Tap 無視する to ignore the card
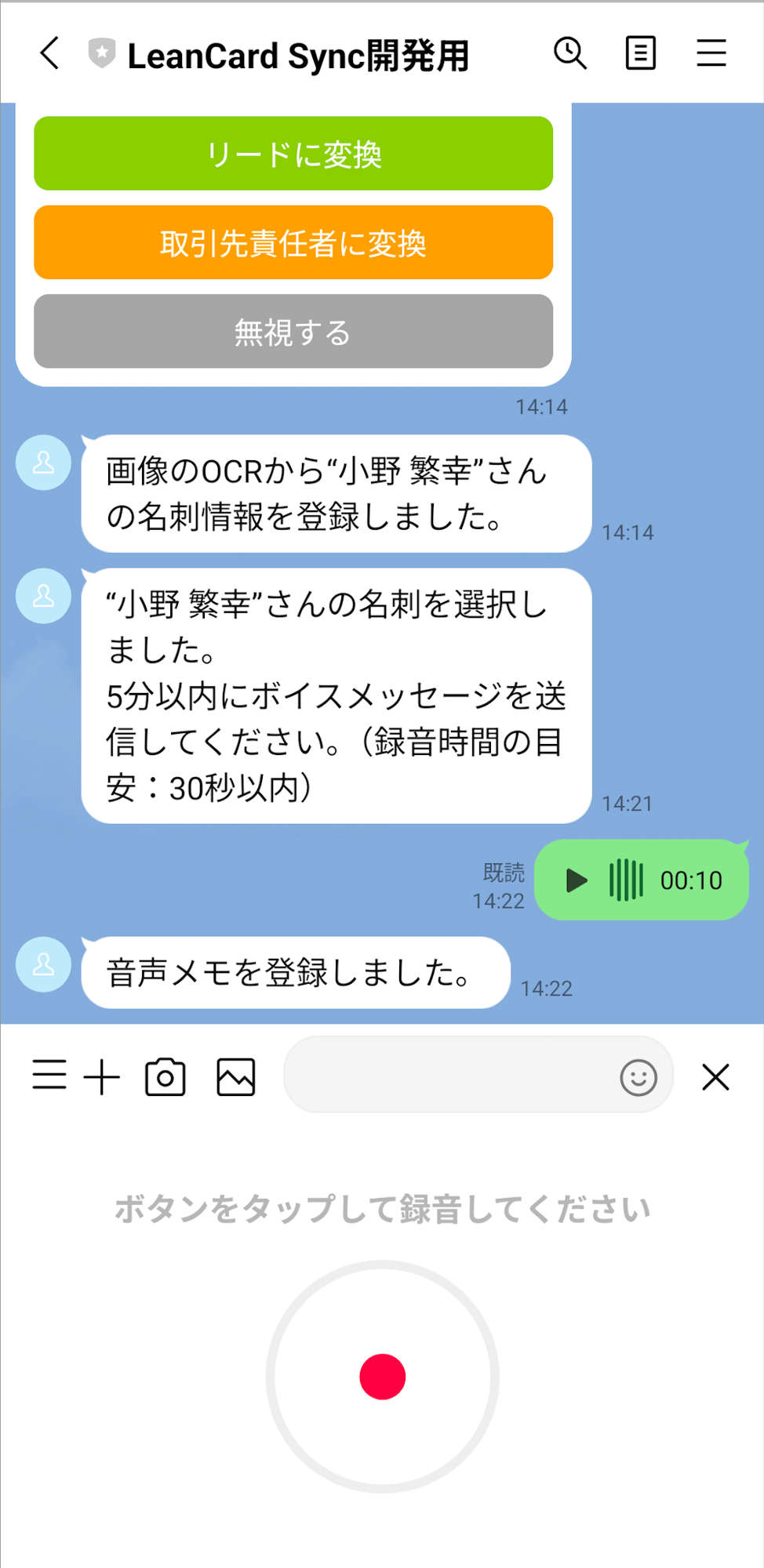 click(x=293, y=332)
